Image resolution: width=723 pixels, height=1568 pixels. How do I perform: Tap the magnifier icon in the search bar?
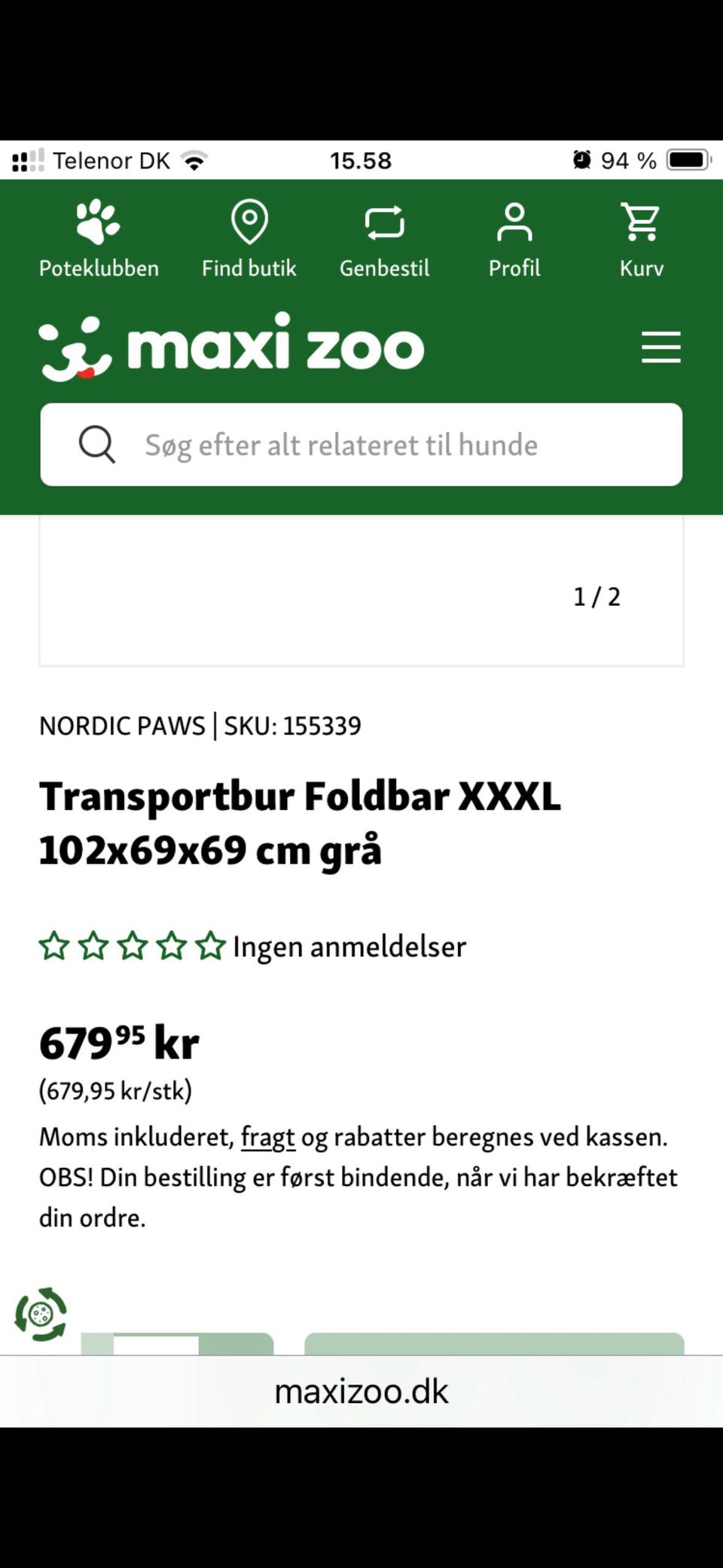click(x=96, y=445)
